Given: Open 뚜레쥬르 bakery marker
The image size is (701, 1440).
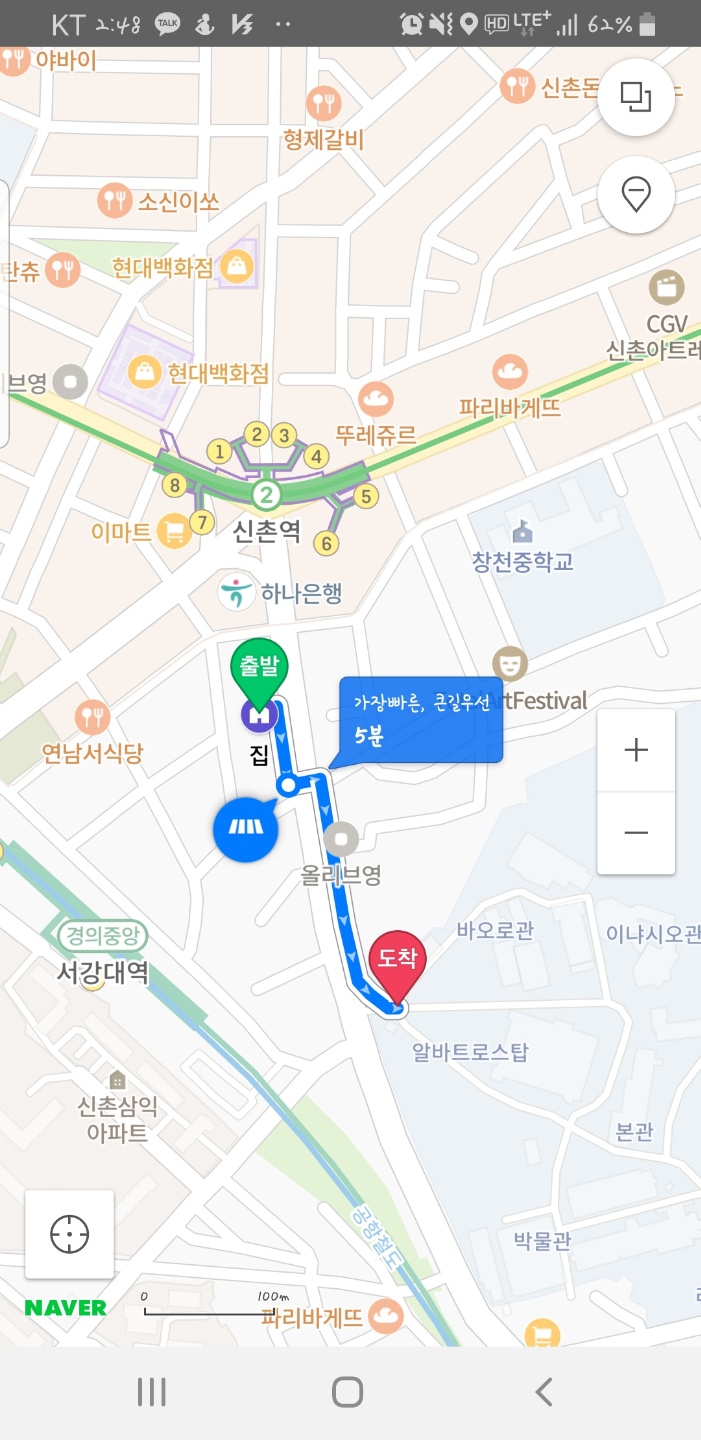Looking at the screenshot, I should tap(376, 400).
